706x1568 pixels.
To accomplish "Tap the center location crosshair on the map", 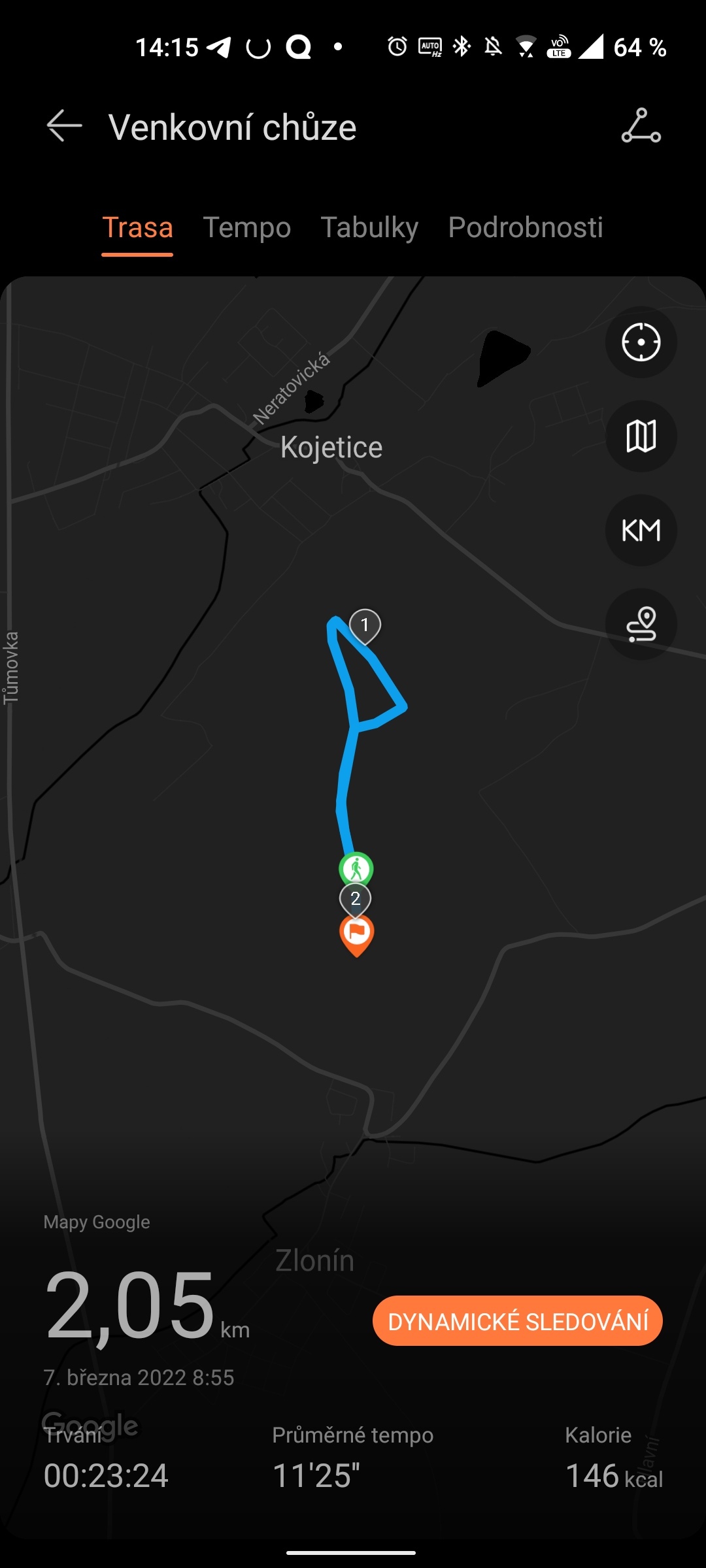I will point(640,342).
